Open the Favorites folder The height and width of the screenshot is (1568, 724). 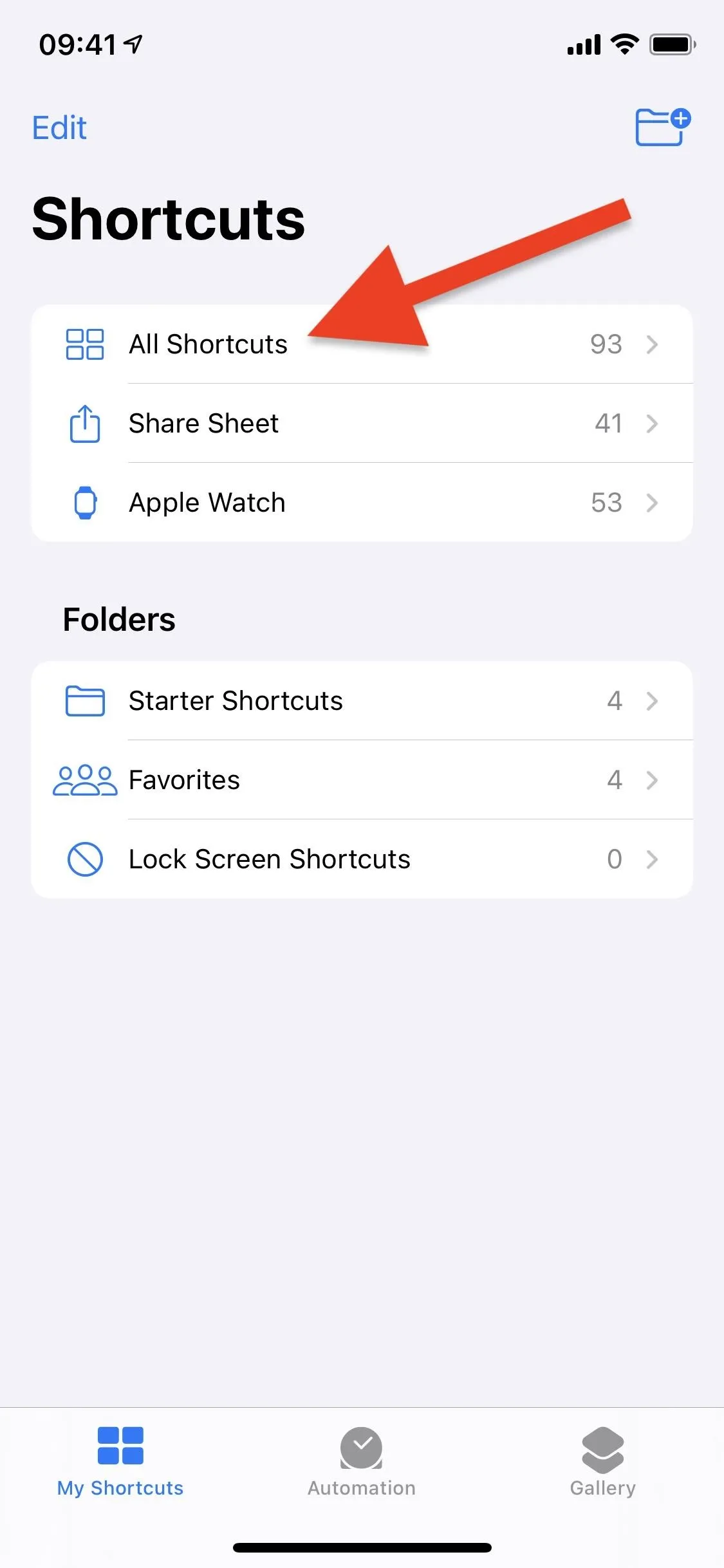[362, 779]
